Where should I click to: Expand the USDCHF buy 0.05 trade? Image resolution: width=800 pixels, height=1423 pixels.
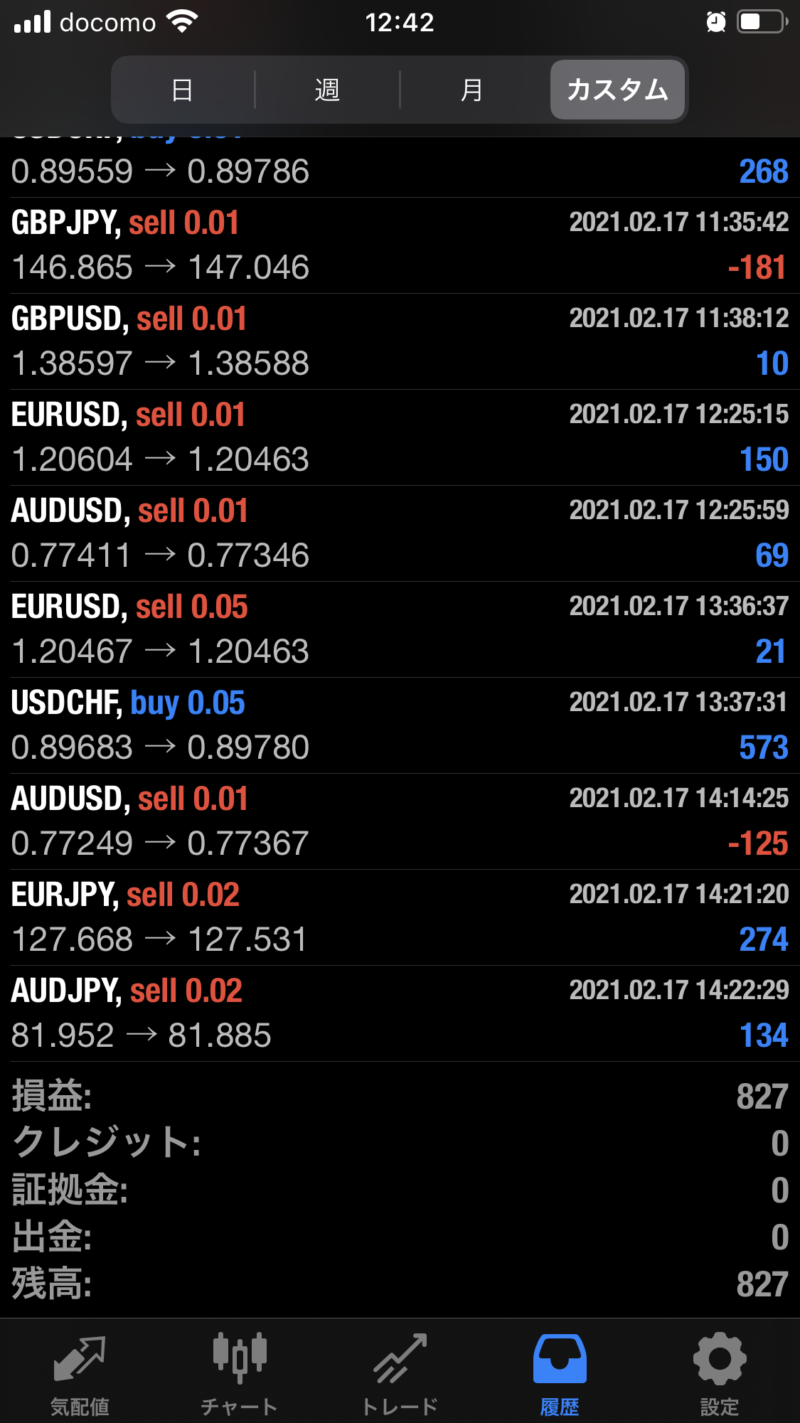point(400,725)
